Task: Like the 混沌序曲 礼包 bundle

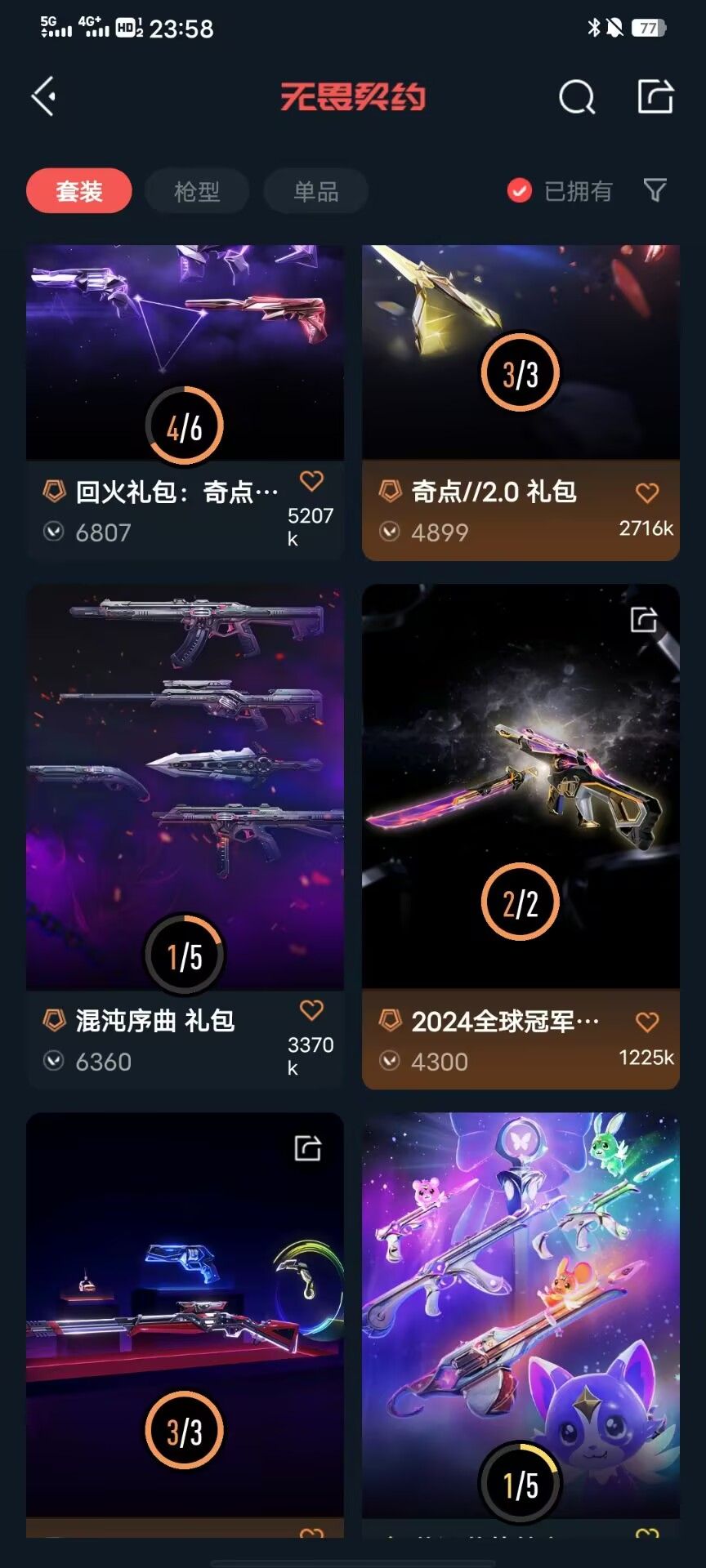Action: (x=311, y=1010)
